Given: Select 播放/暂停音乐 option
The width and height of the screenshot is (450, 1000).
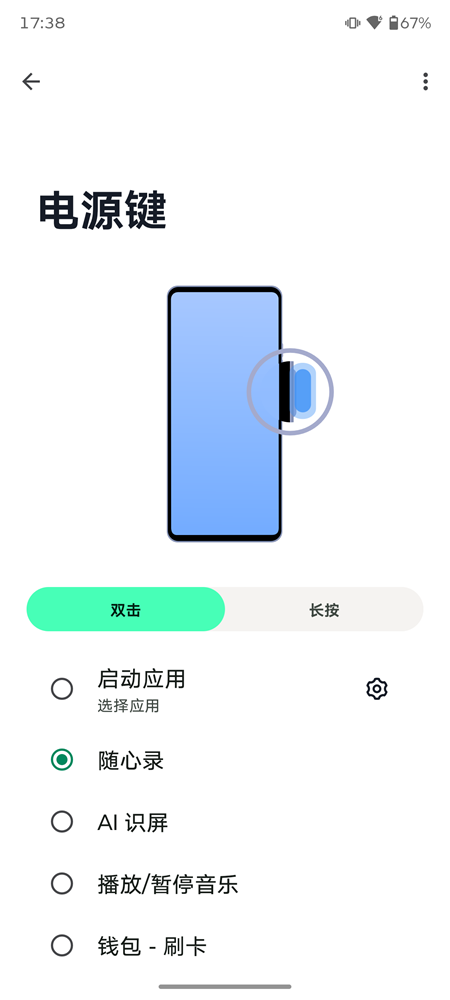Looking at the screenshot, I should point(62,884).
